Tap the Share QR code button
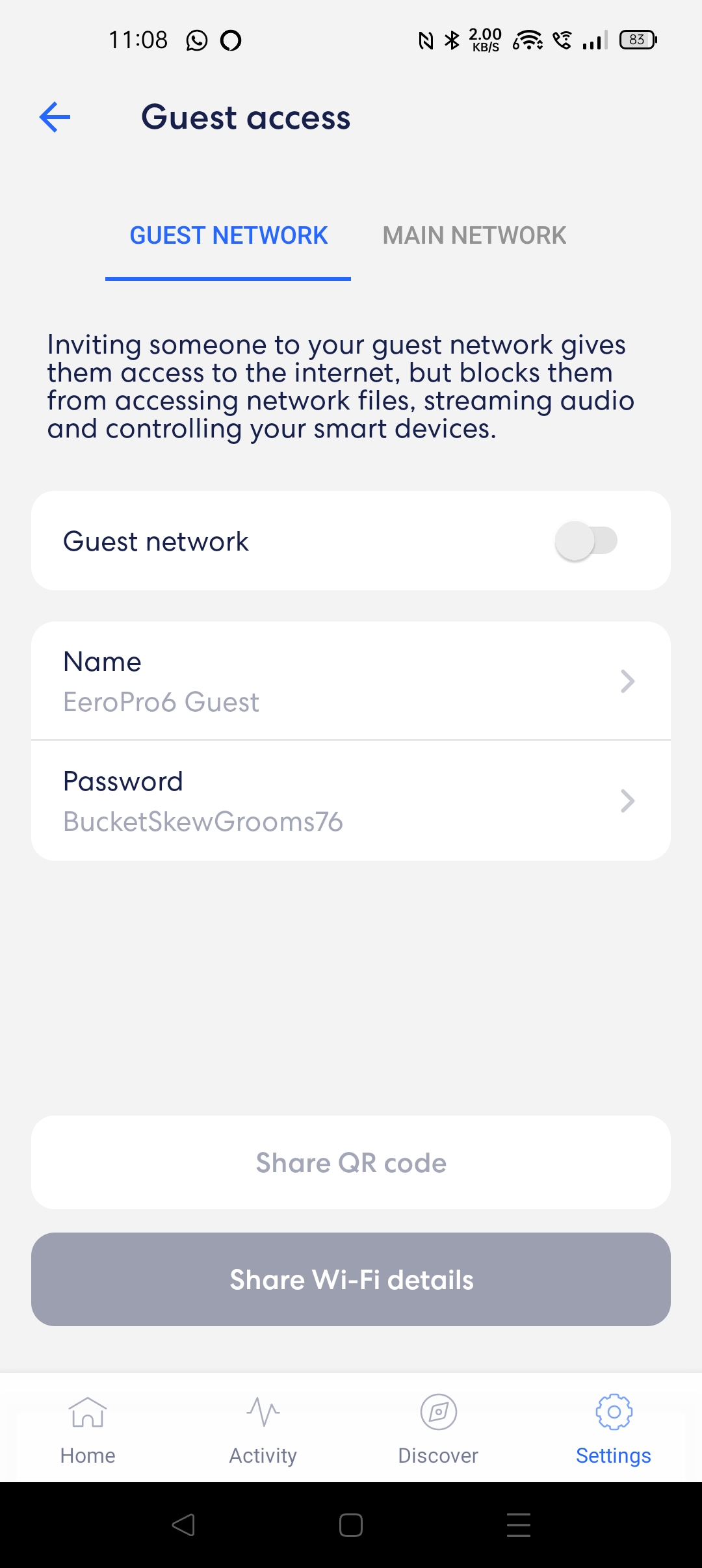This screenshot has height=1568, width=702. 351,1162
